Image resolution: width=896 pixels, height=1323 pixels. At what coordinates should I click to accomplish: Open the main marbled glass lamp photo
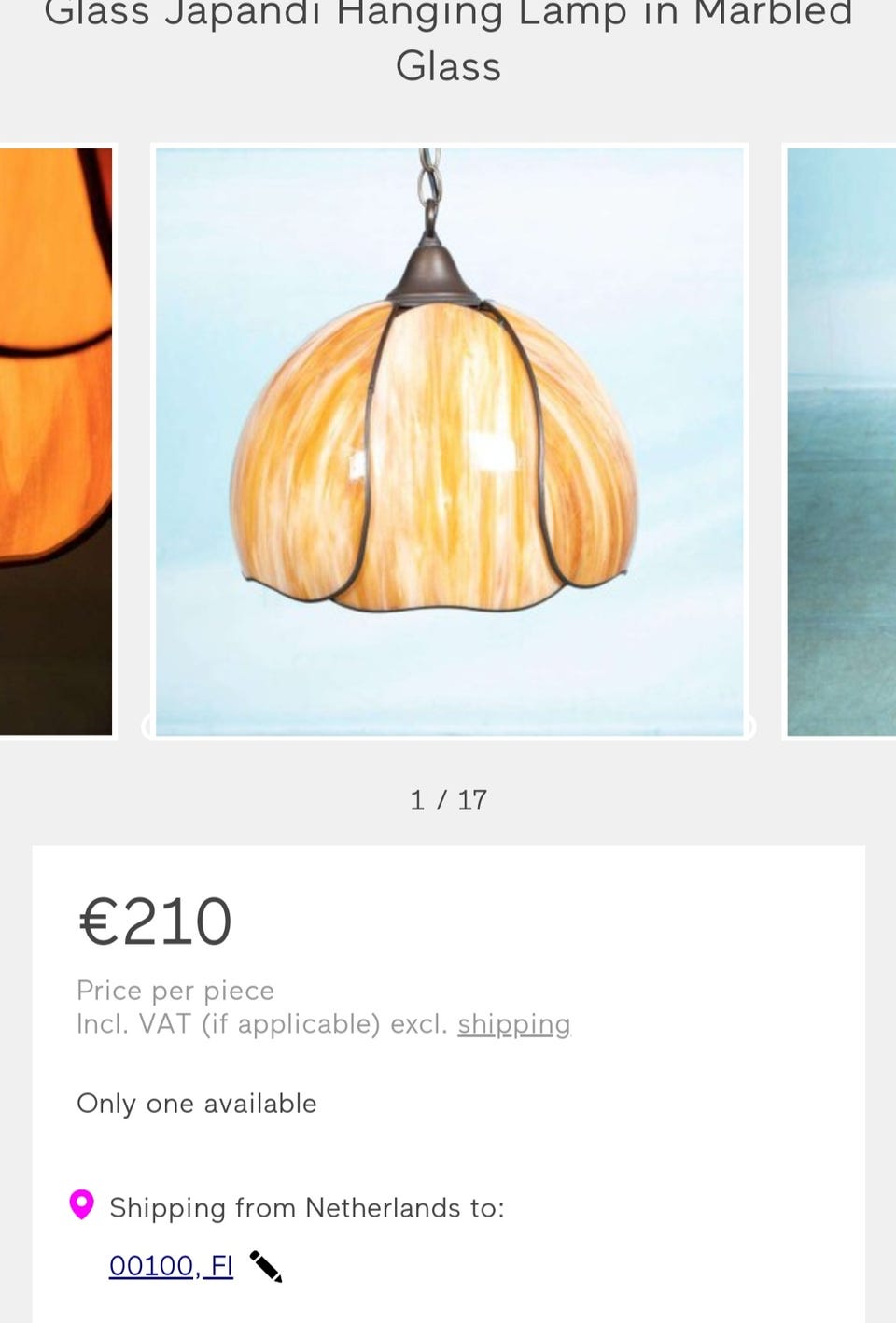click(449, 441)
